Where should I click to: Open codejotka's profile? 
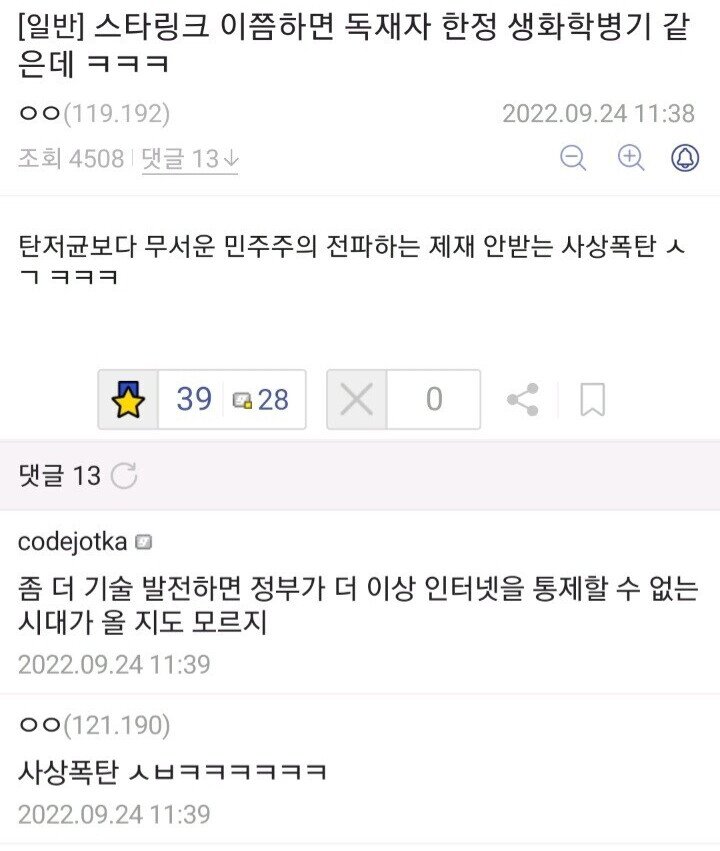click(x=73, y=542)
